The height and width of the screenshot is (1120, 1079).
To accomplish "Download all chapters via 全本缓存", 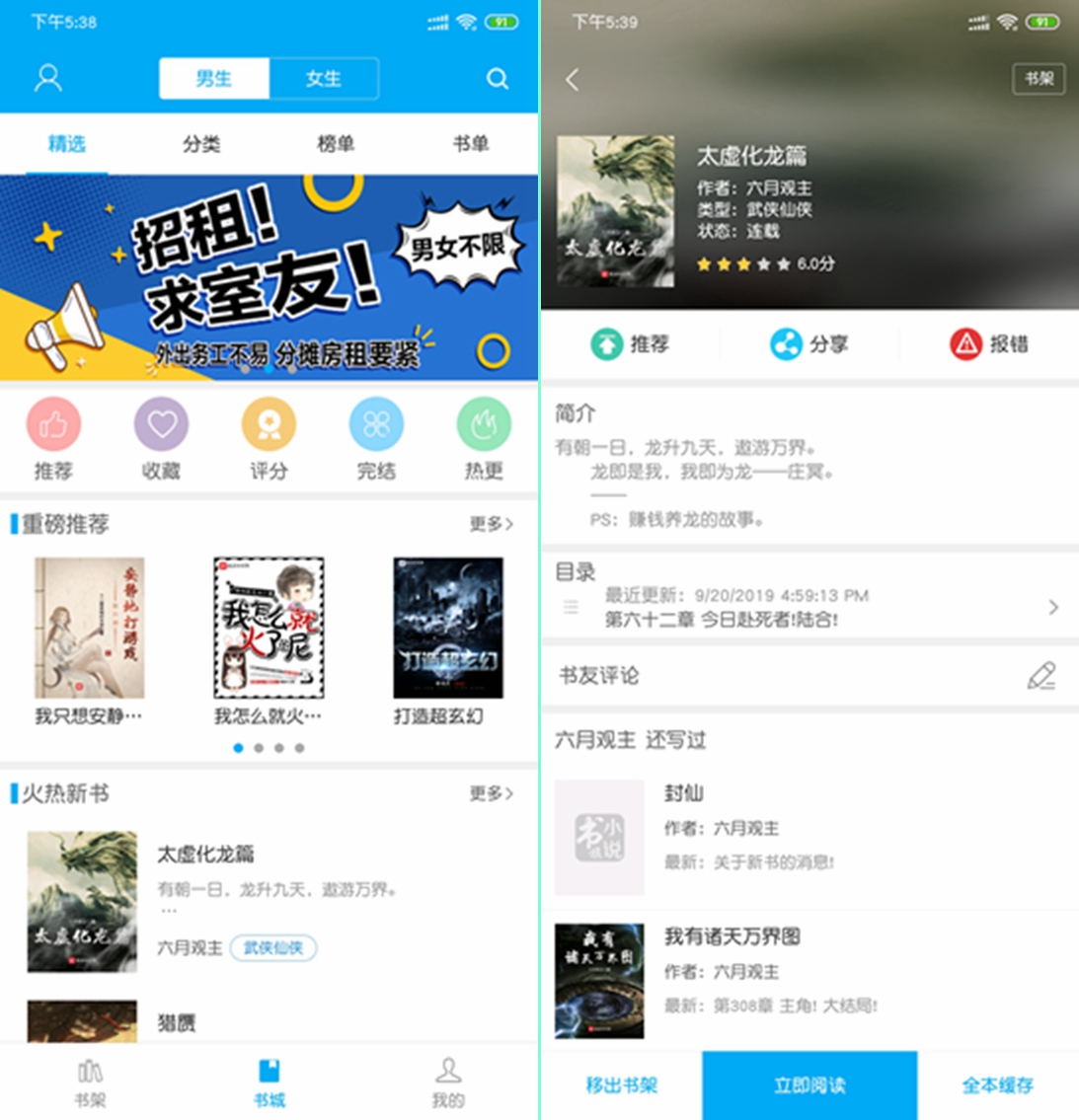I will click(x=997, y=1084).
